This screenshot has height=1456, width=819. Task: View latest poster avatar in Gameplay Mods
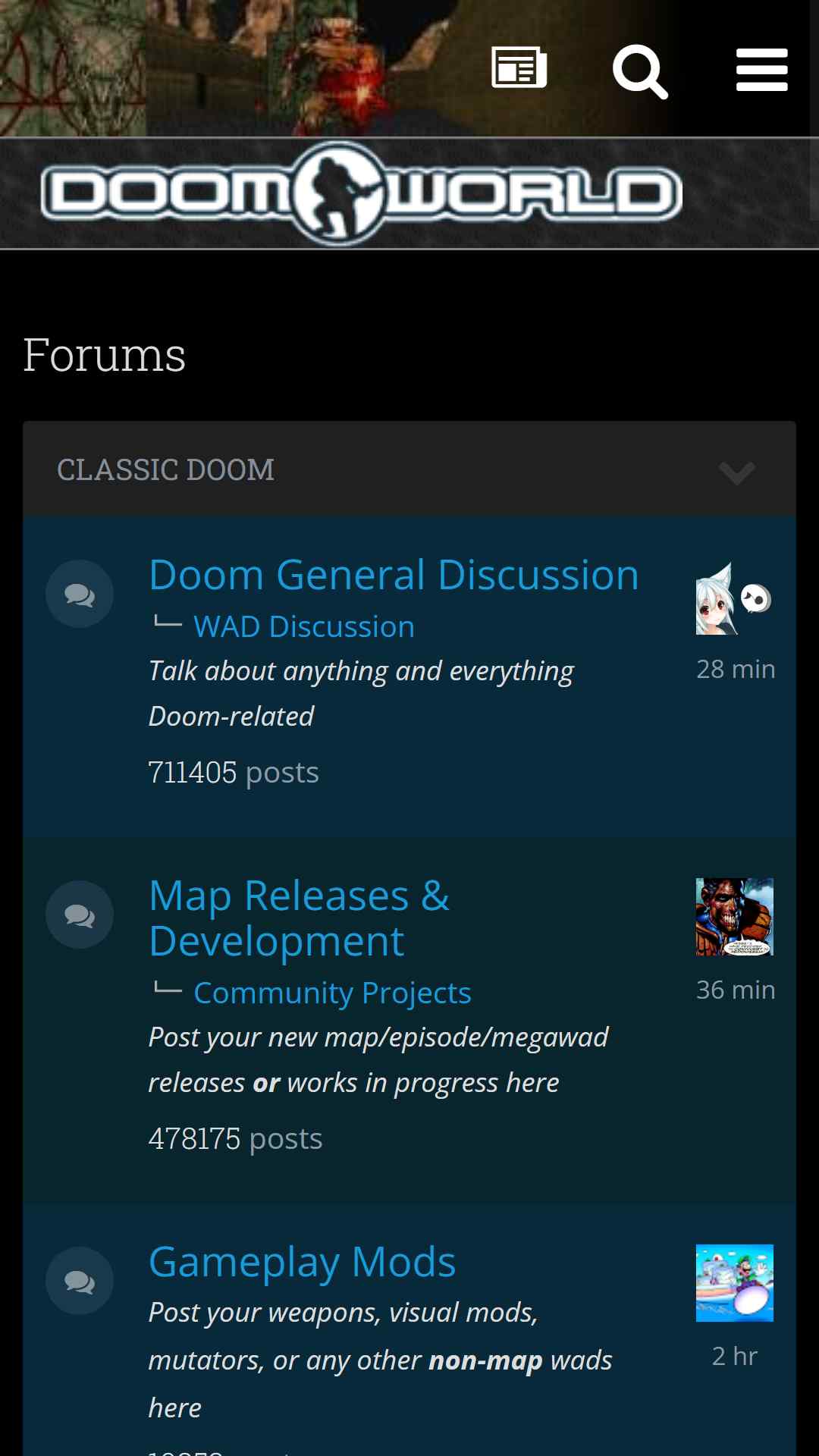[735, 1283]
